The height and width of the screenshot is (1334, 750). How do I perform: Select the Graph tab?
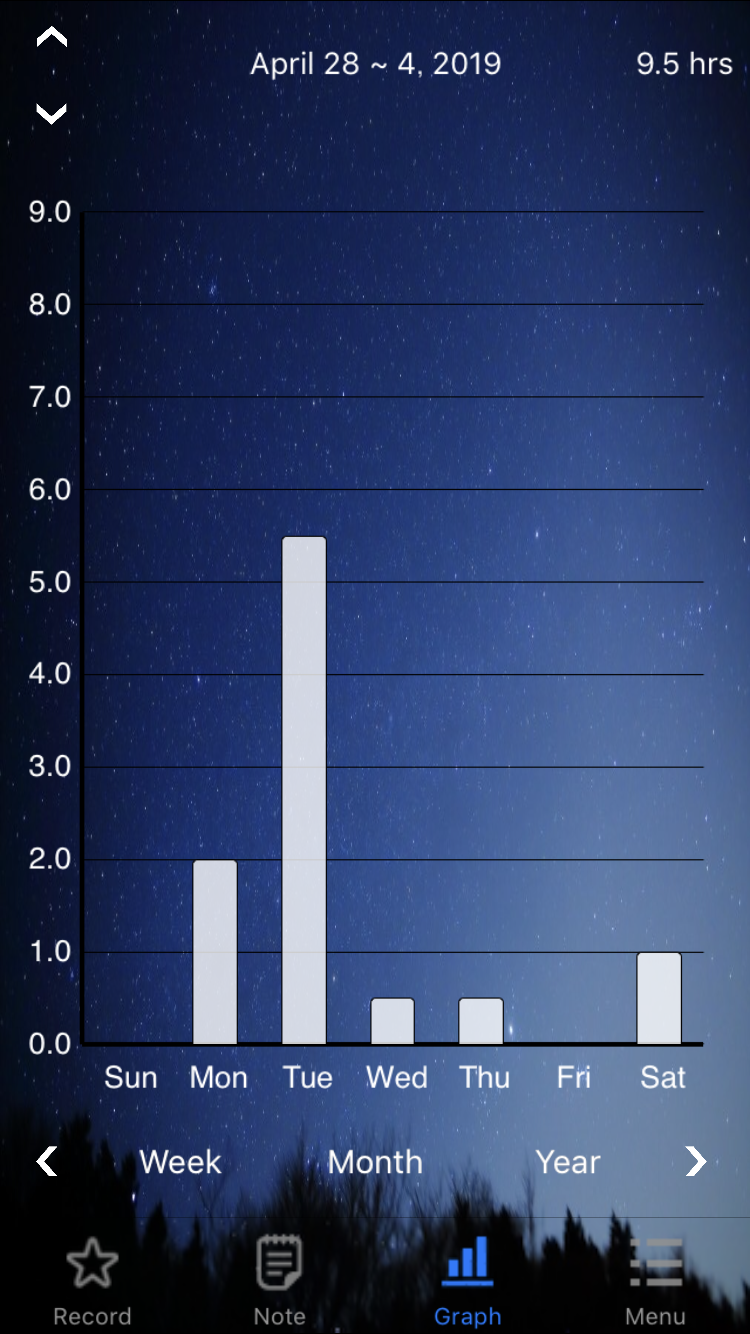[x=467, y=1282]
